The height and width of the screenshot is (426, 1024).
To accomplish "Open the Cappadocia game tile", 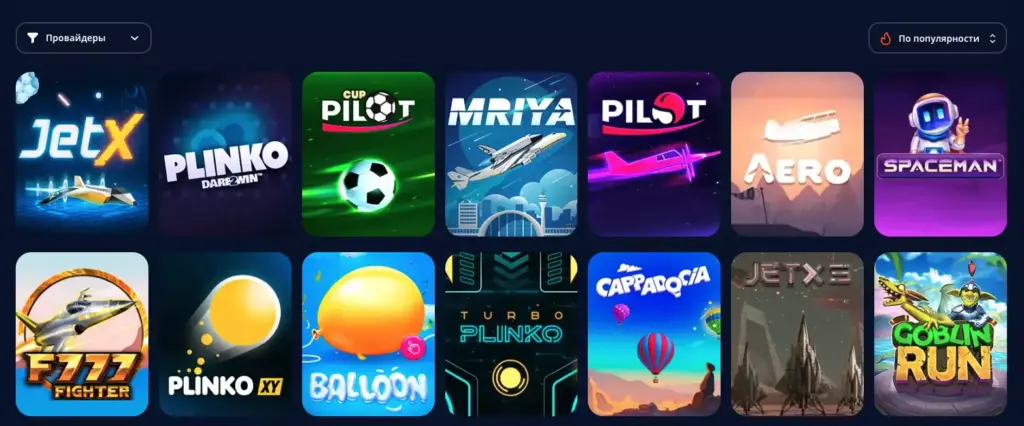I will click(x=654, y=334).
